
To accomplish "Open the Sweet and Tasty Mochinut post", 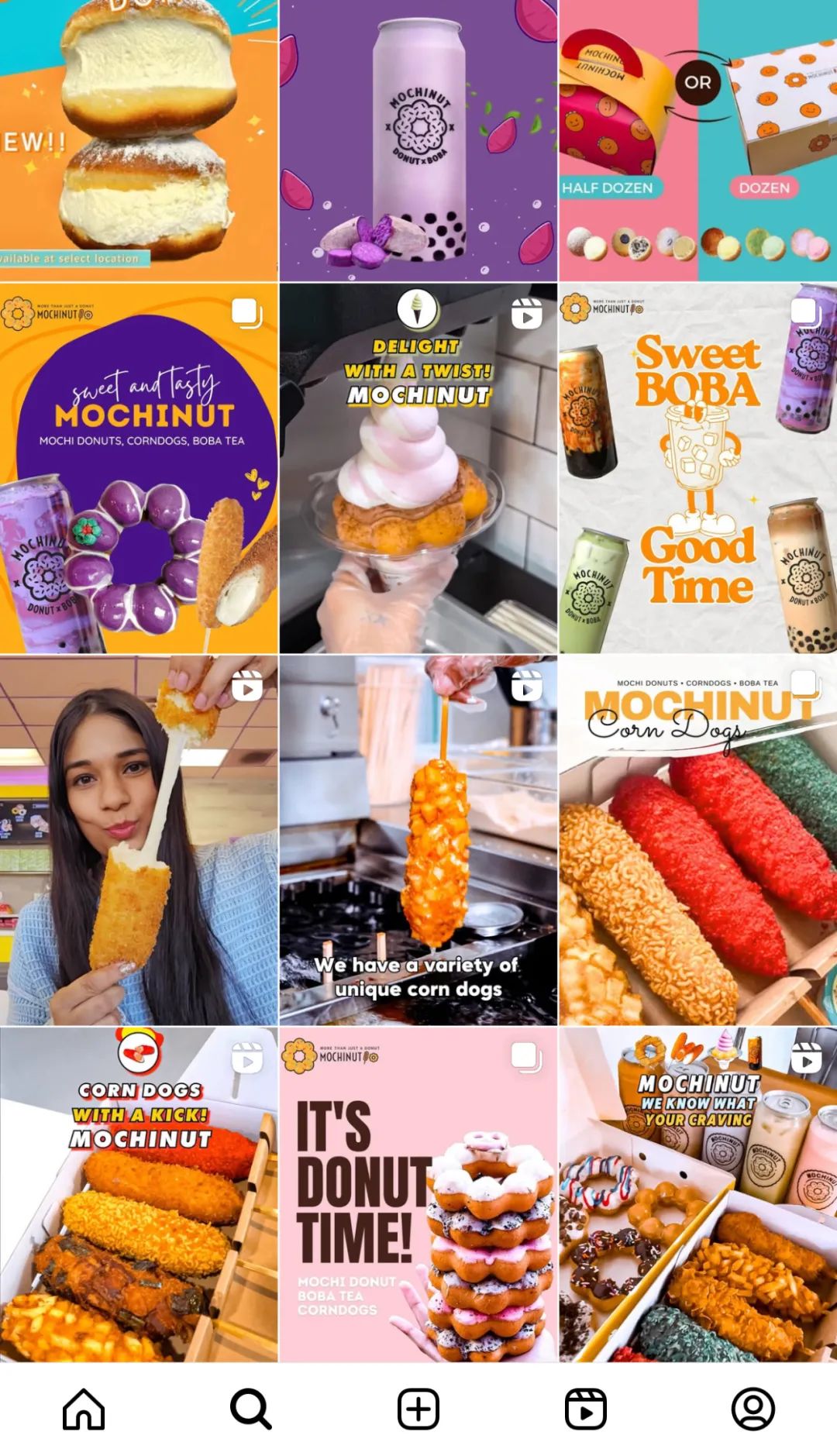I will (139, 468).
